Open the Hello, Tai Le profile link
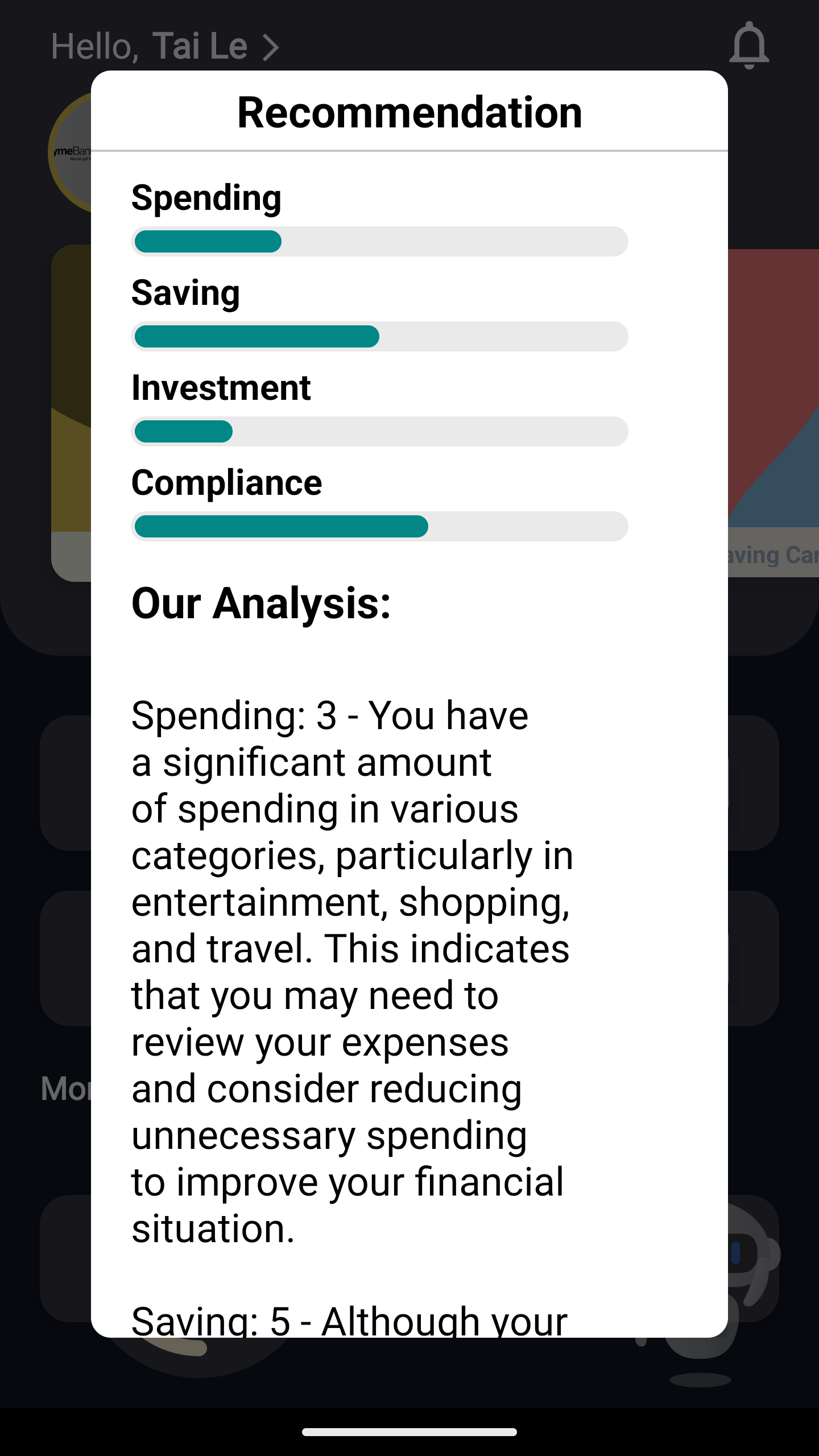The image size is (819, 1456). (164, 47)
